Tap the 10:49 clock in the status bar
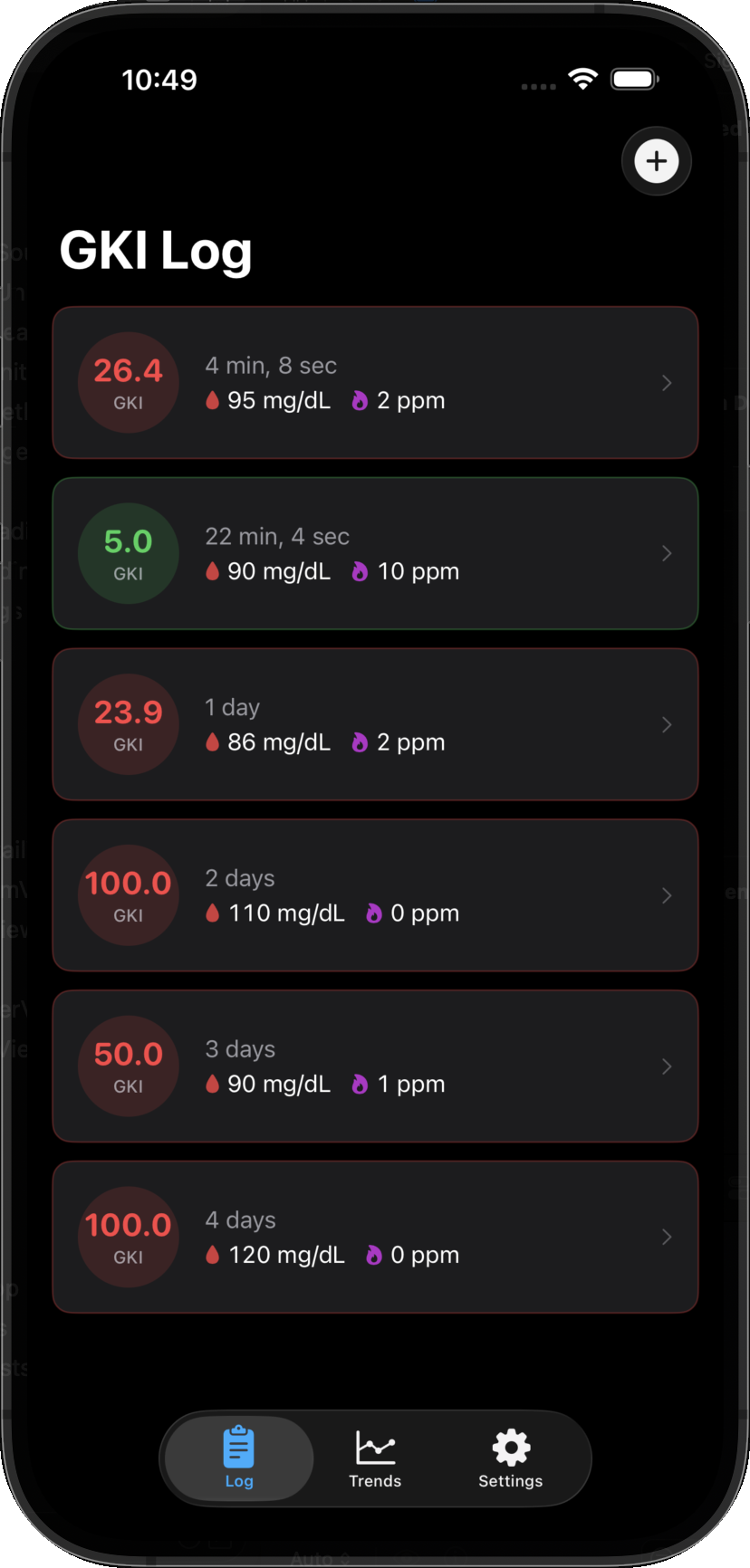Viewport: 750px width, 1568px height. [159, 80]
